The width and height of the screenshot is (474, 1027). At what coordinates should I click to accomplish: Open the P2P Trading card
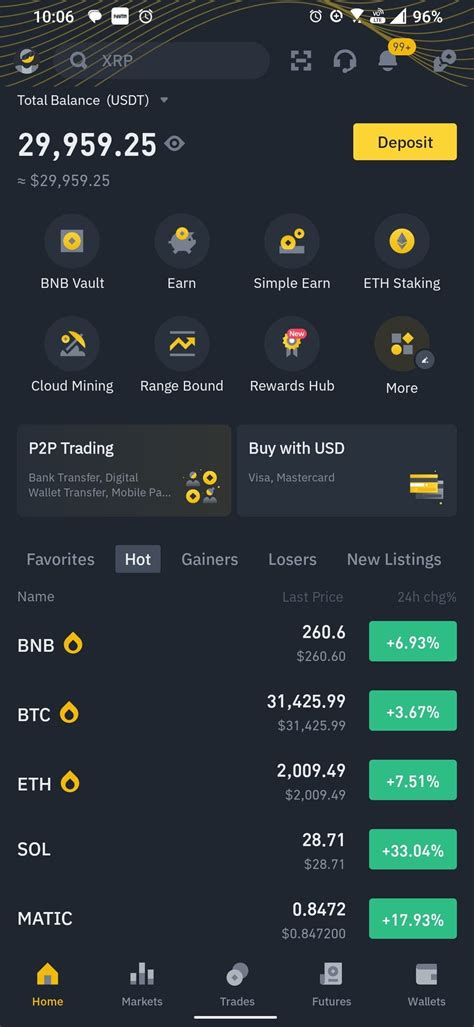(124, 470)
